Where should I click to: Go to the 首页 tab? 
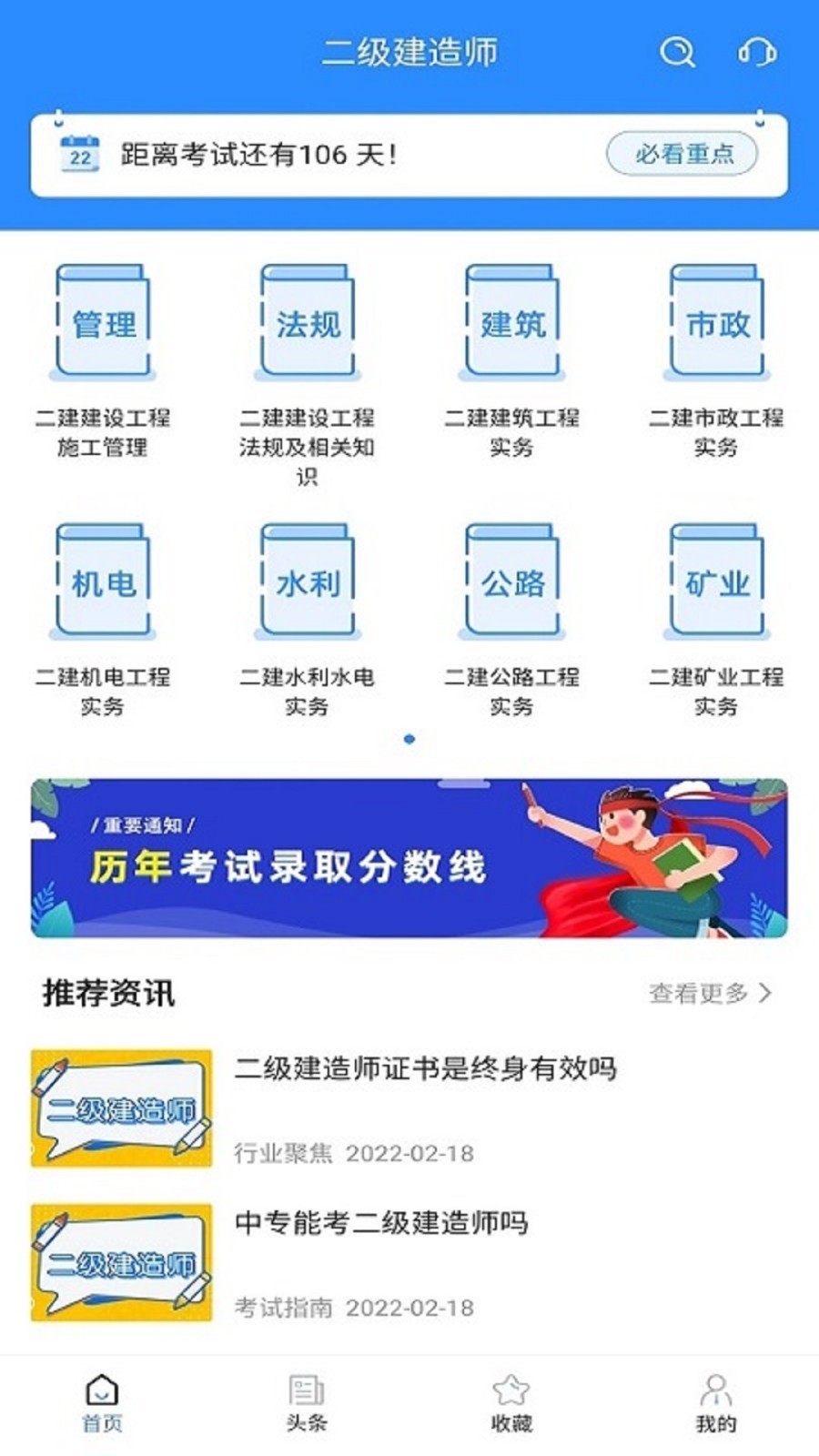point(102,1402)
